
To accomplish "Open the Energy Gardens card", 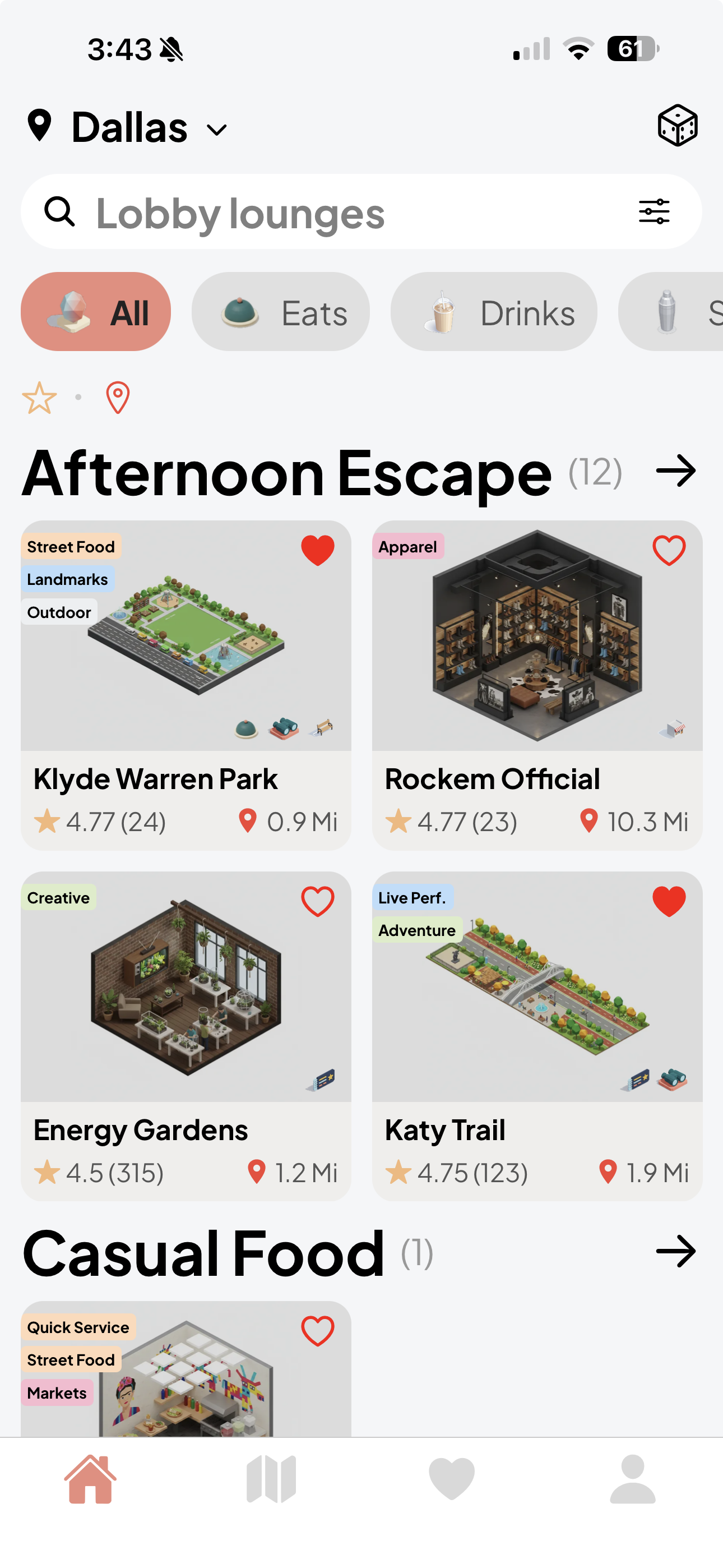I will click(186, 1130).
